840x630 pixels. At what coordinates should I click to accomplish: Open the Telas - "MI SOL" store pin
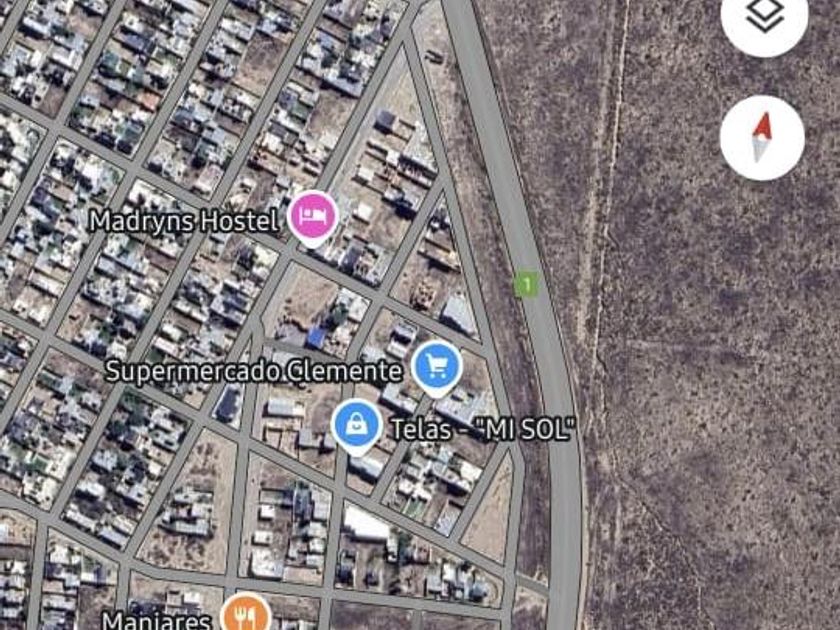click(x=357, y=427)
